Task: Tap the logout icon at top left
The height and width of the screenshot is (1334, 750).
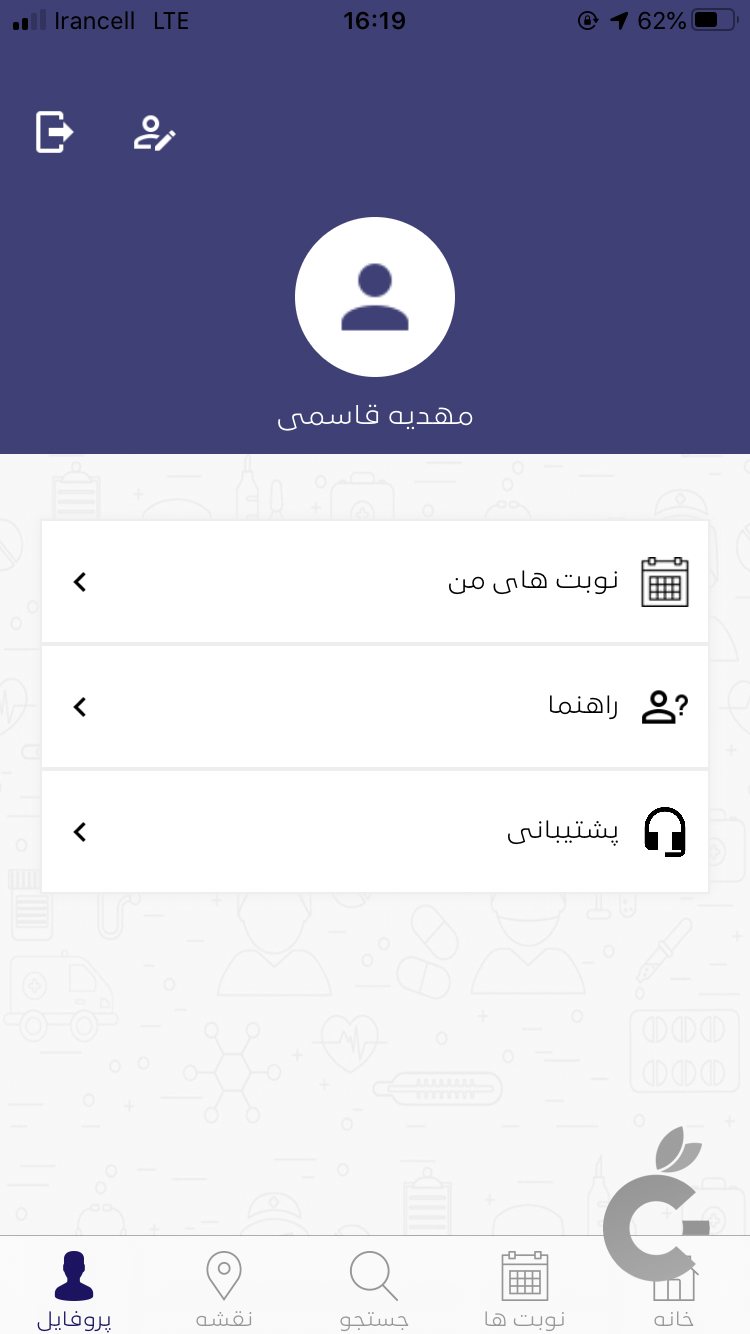Action: click(x=55, y=131)
